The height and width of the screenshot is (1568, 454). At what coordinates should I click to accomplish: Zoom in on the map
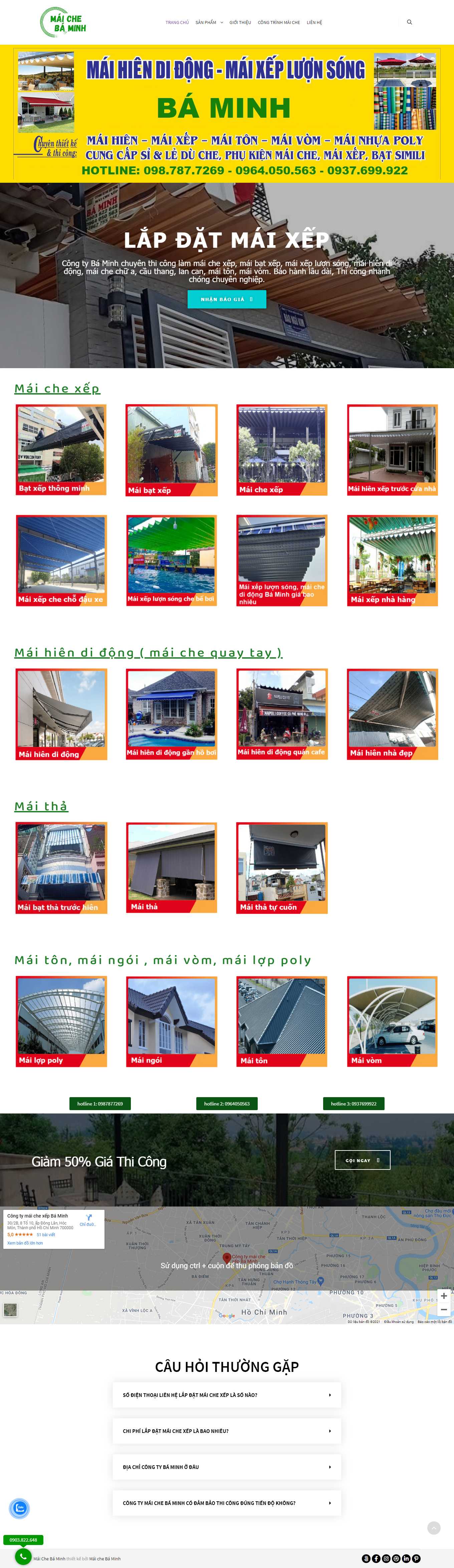point(444,1296)
